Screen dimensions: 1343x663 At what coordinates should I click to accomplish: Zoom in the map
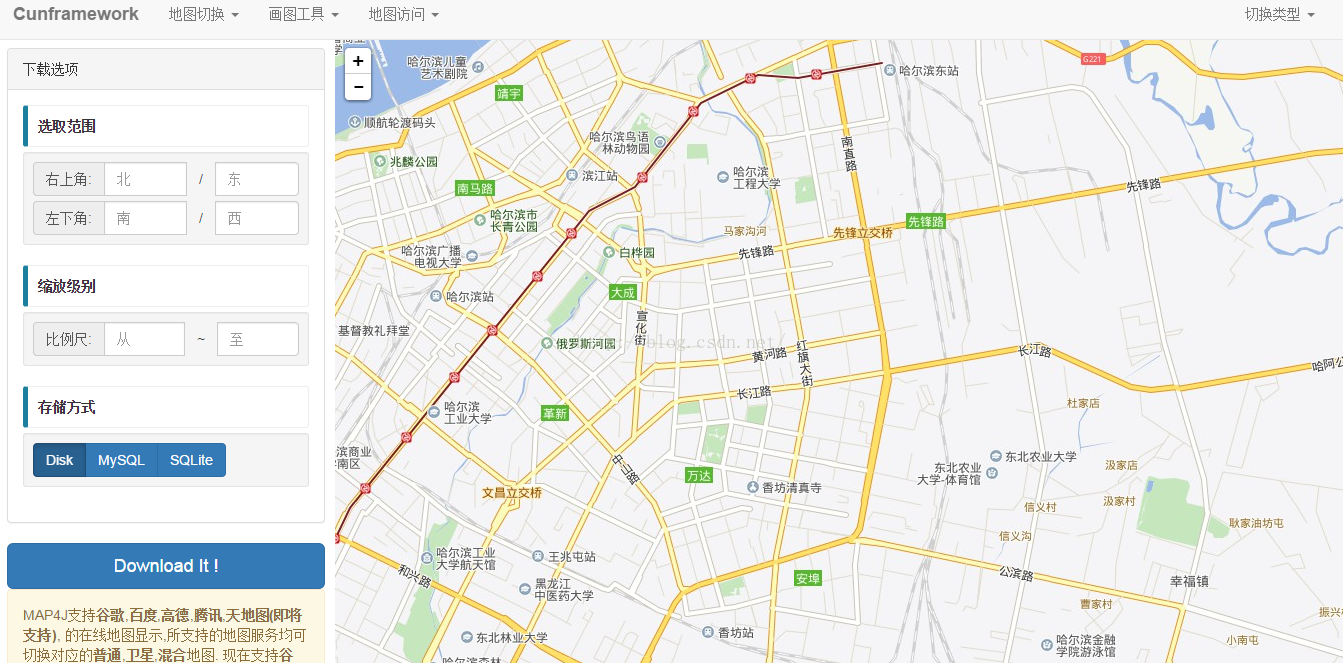(x=358, y=61)
